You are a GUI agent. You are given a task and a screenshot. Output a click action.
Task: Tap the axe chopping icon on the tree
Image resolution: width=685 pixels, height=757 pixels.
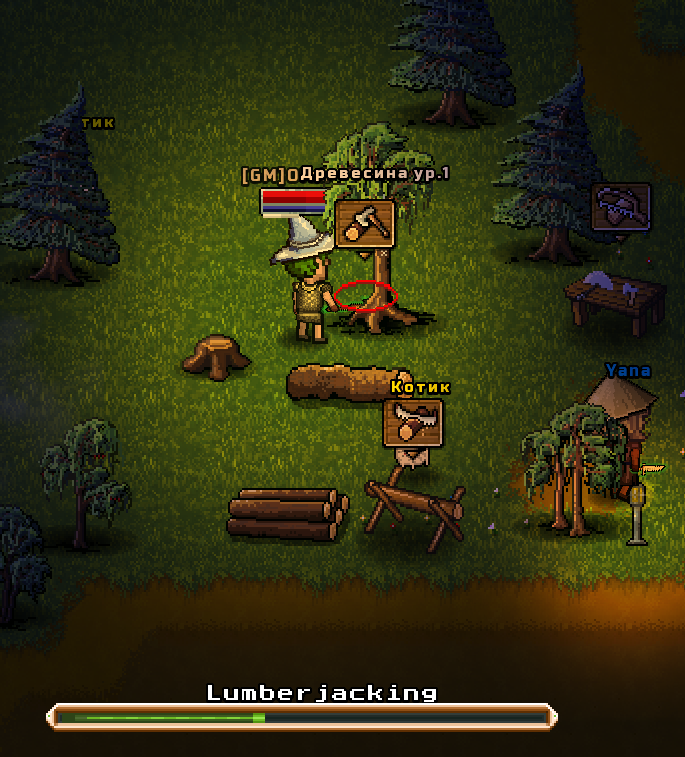(x=364, y=224)
